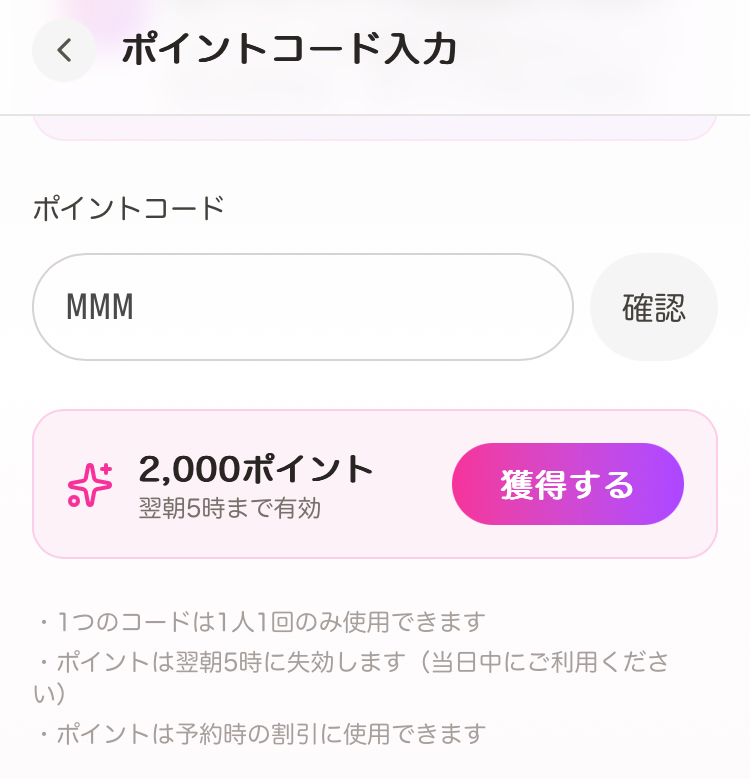Screen dimensions: 750x779
Task: Tap the ポイントコード text field
Action: click(302, 307)
